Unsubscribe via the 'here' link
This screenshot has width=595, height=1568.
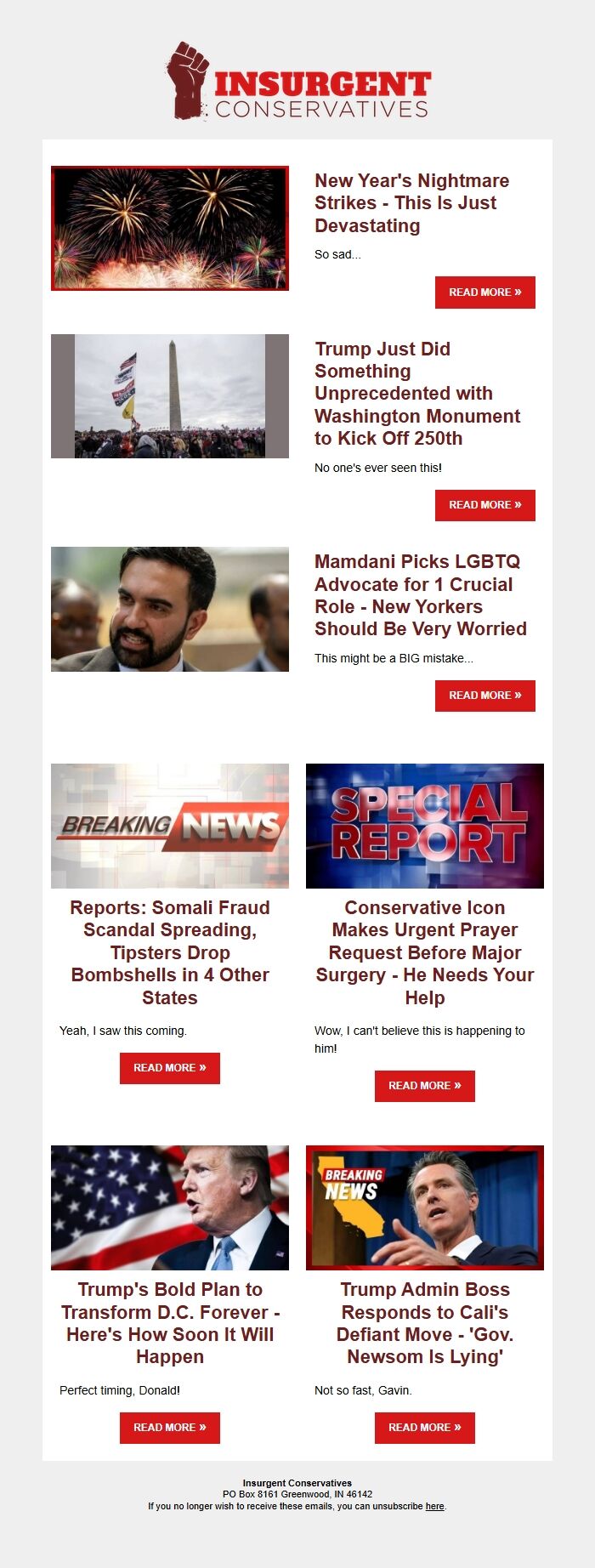click(x=434, y=1506)
